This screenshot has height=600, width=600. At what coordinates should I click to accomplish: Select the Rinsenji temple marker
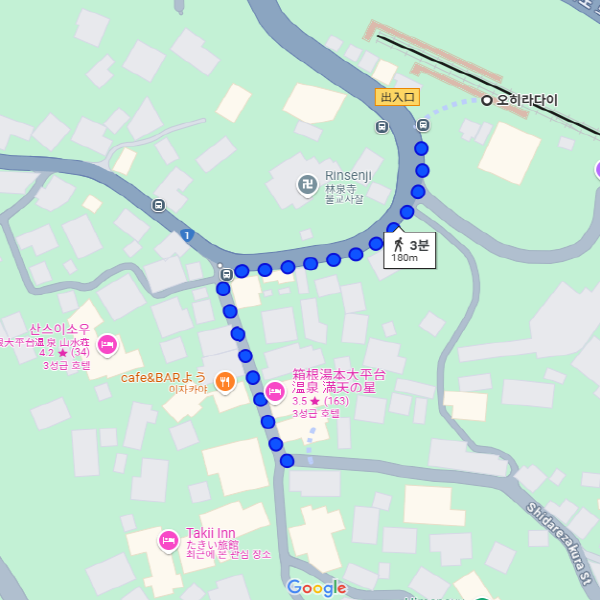click(306, 184)
